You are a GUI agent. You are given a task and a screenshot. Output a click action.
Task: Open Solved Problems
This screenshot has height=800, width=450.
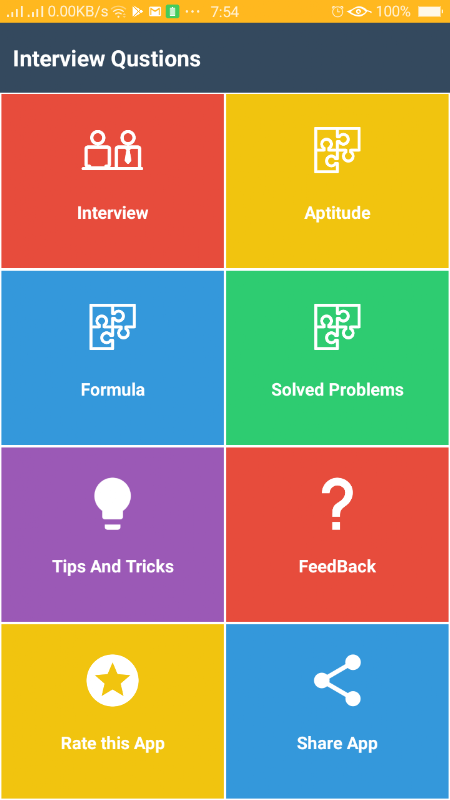click(x=337, y=358)
